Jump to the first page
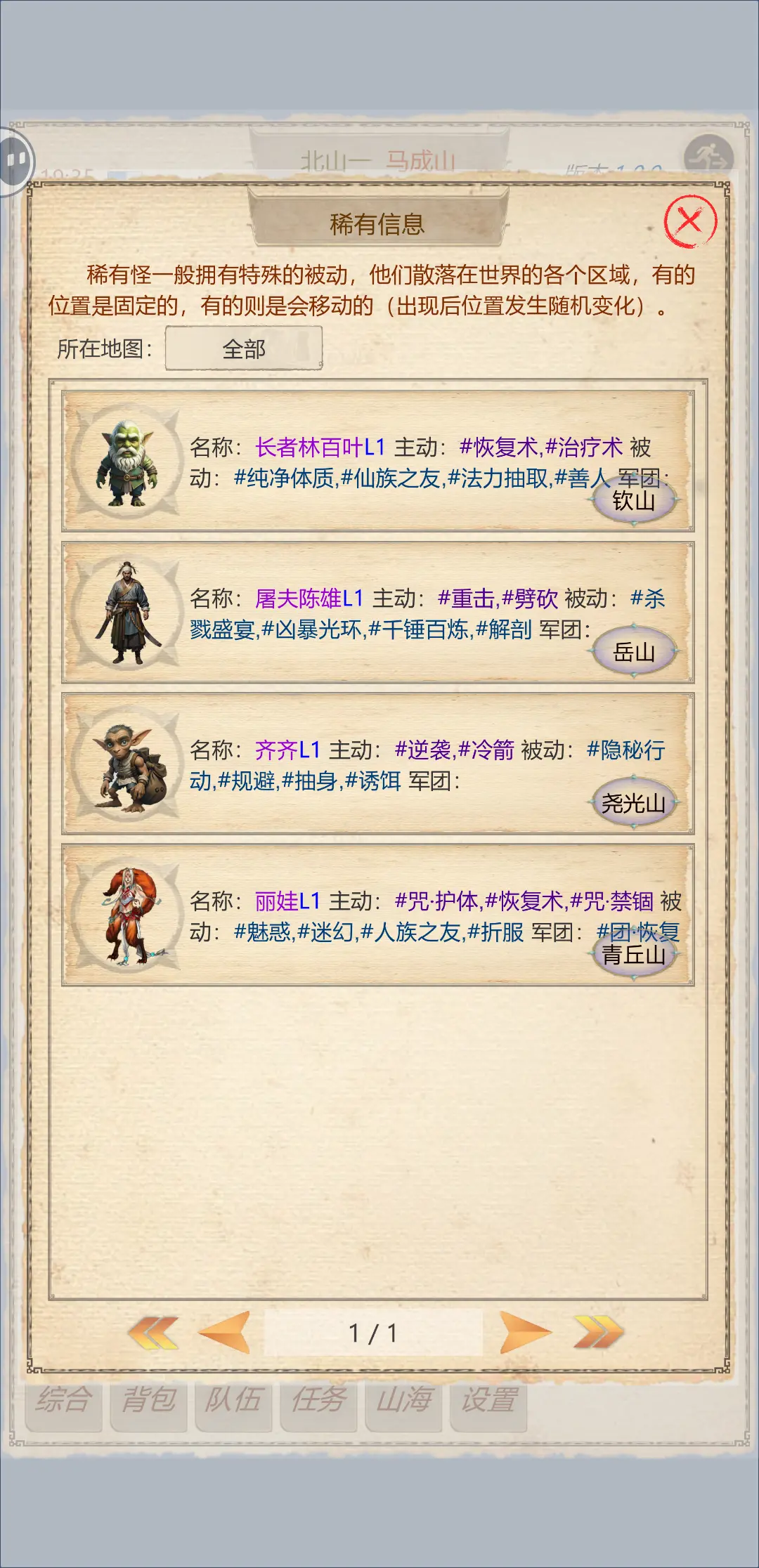This screenshot has height=1568, width=759. [x=153, y=1333]
